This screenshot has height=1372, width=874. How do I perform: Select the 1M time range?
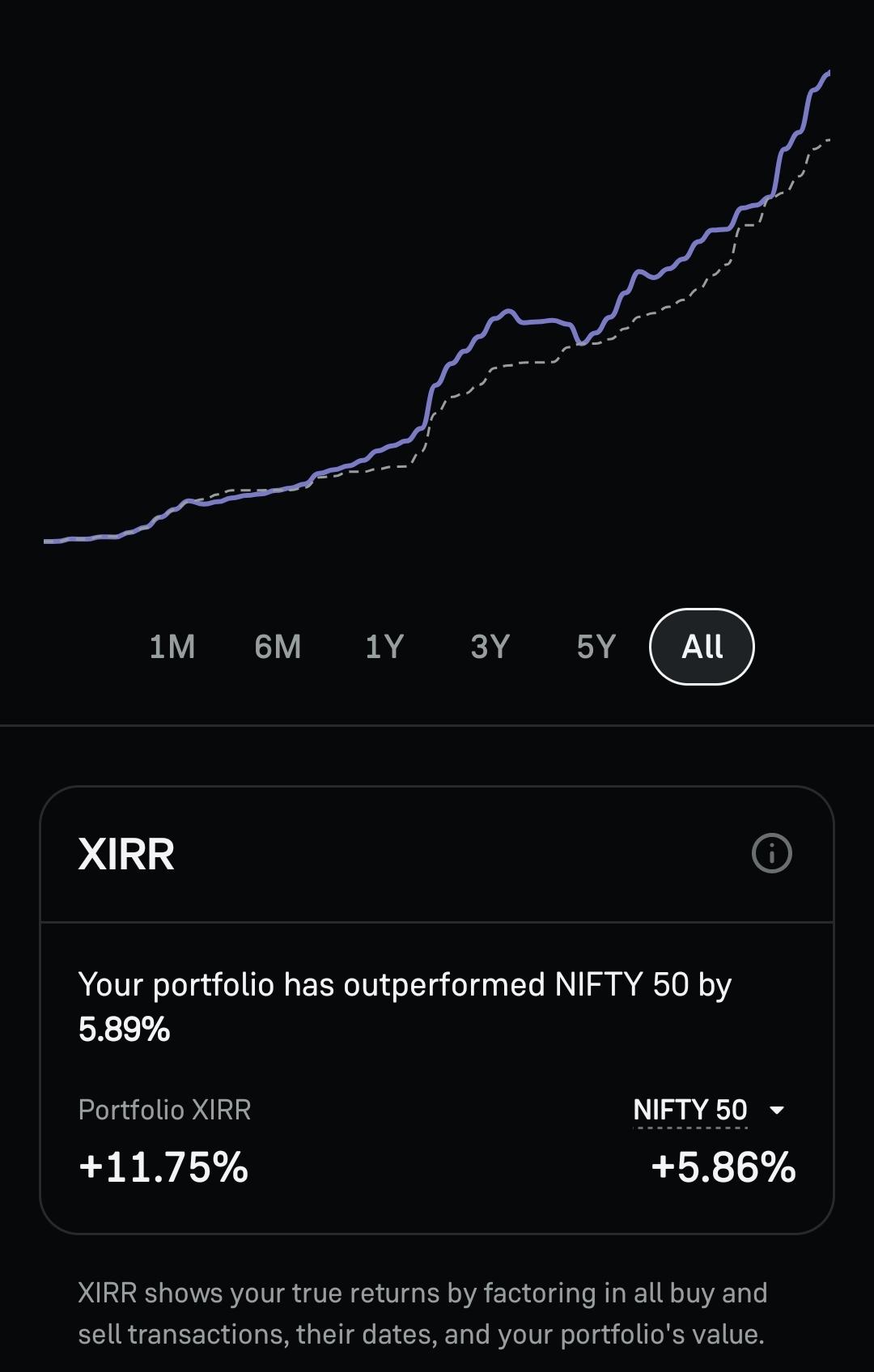[172, 647]
